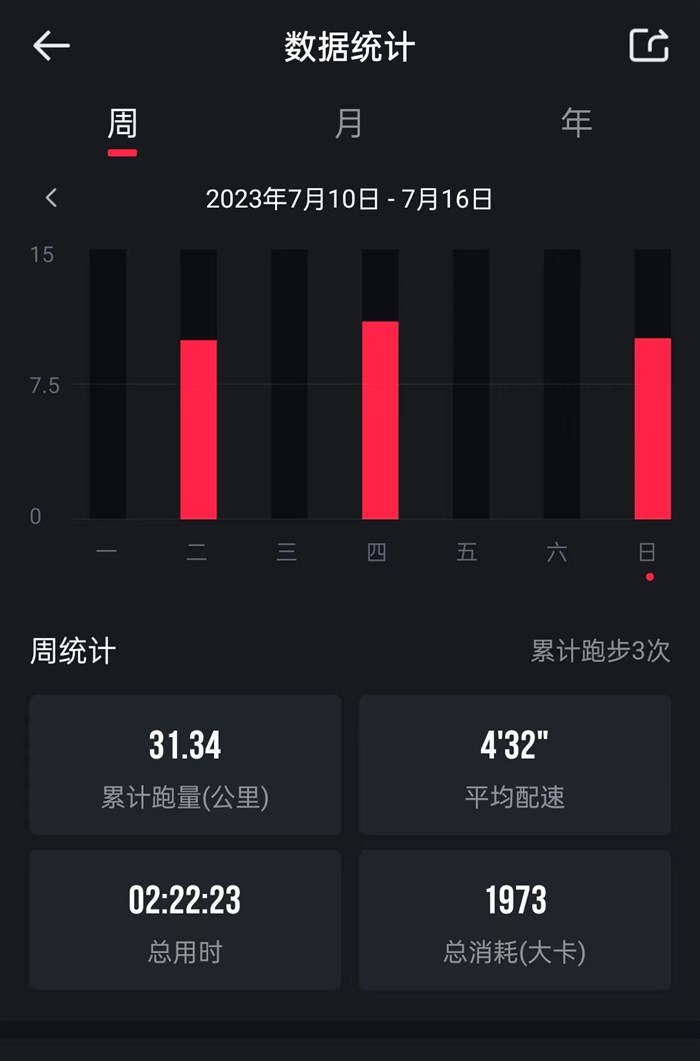Select the 周日 (Sunday) bar
The height and width of the screenshot is (1061, 700).
point(652,428)
